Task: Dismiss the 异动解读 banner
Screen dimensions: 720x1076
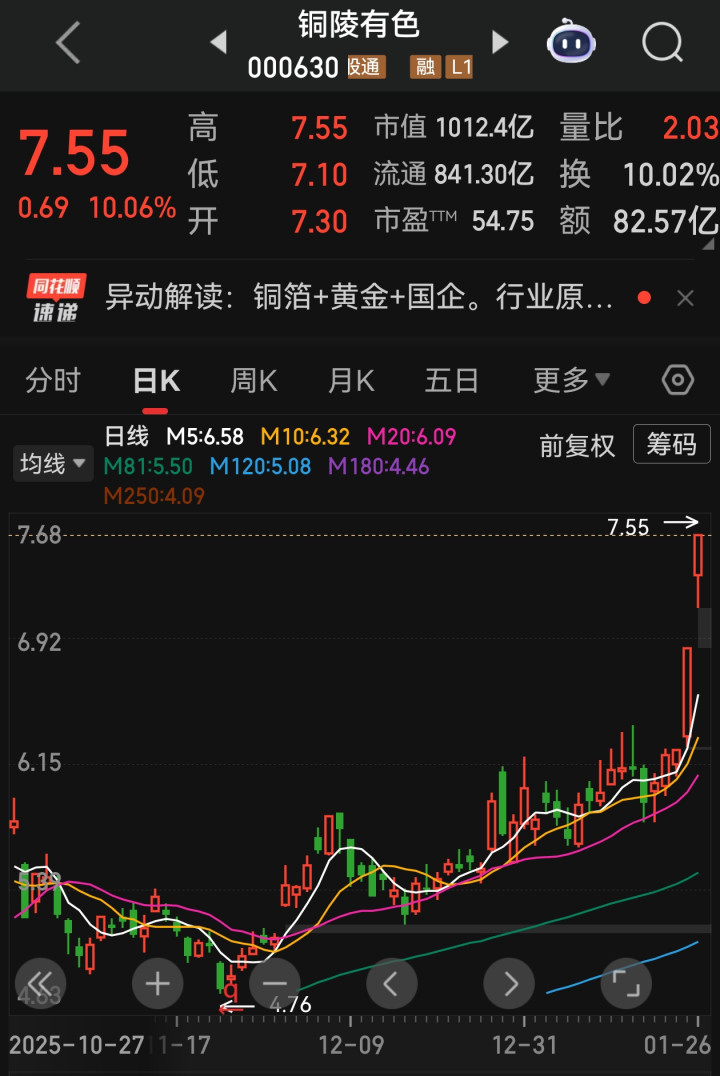Action: pyautogui.click(x=685, y=298)
